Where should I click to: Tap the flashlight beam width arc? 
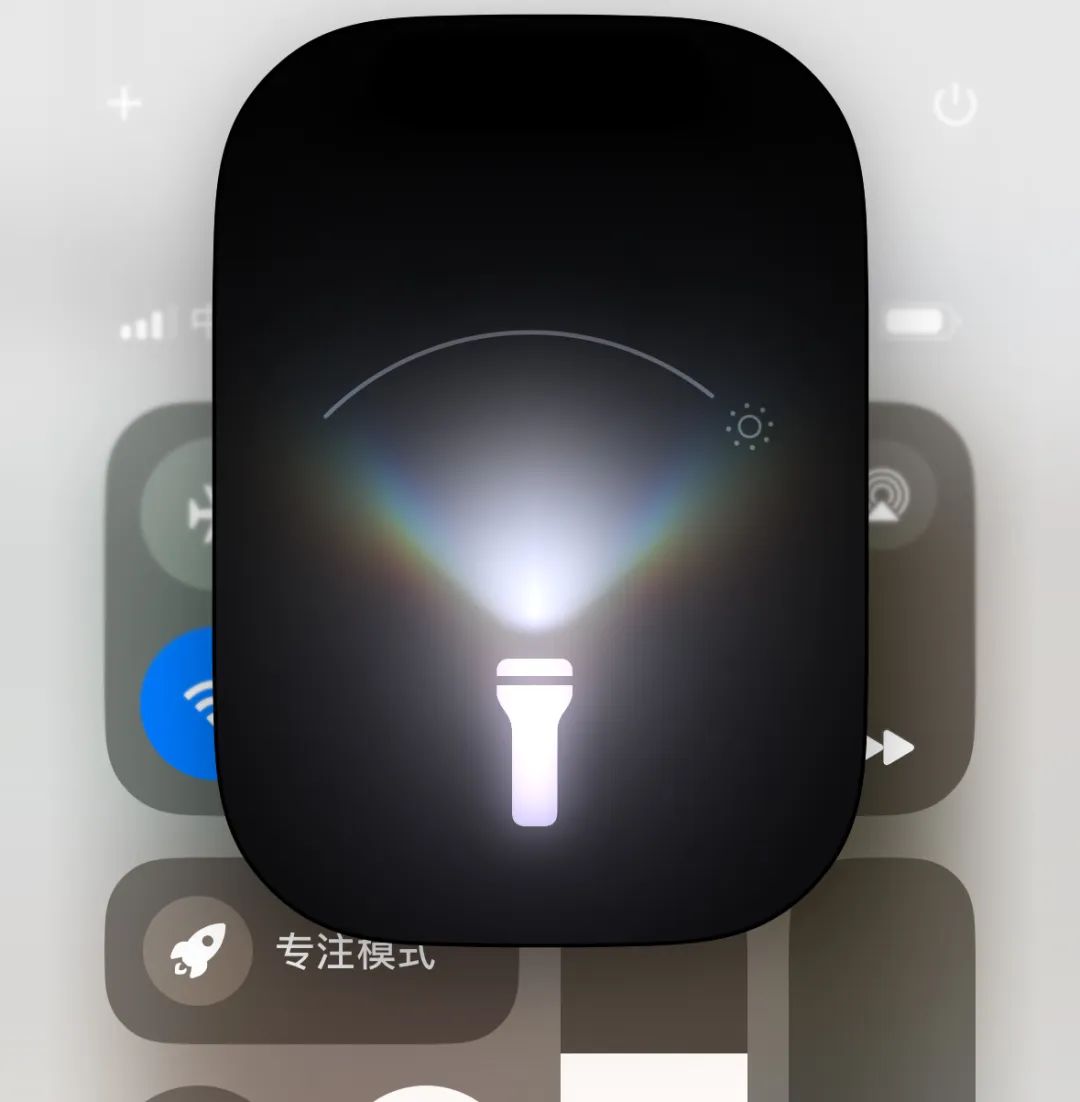(x=520, y=335)
